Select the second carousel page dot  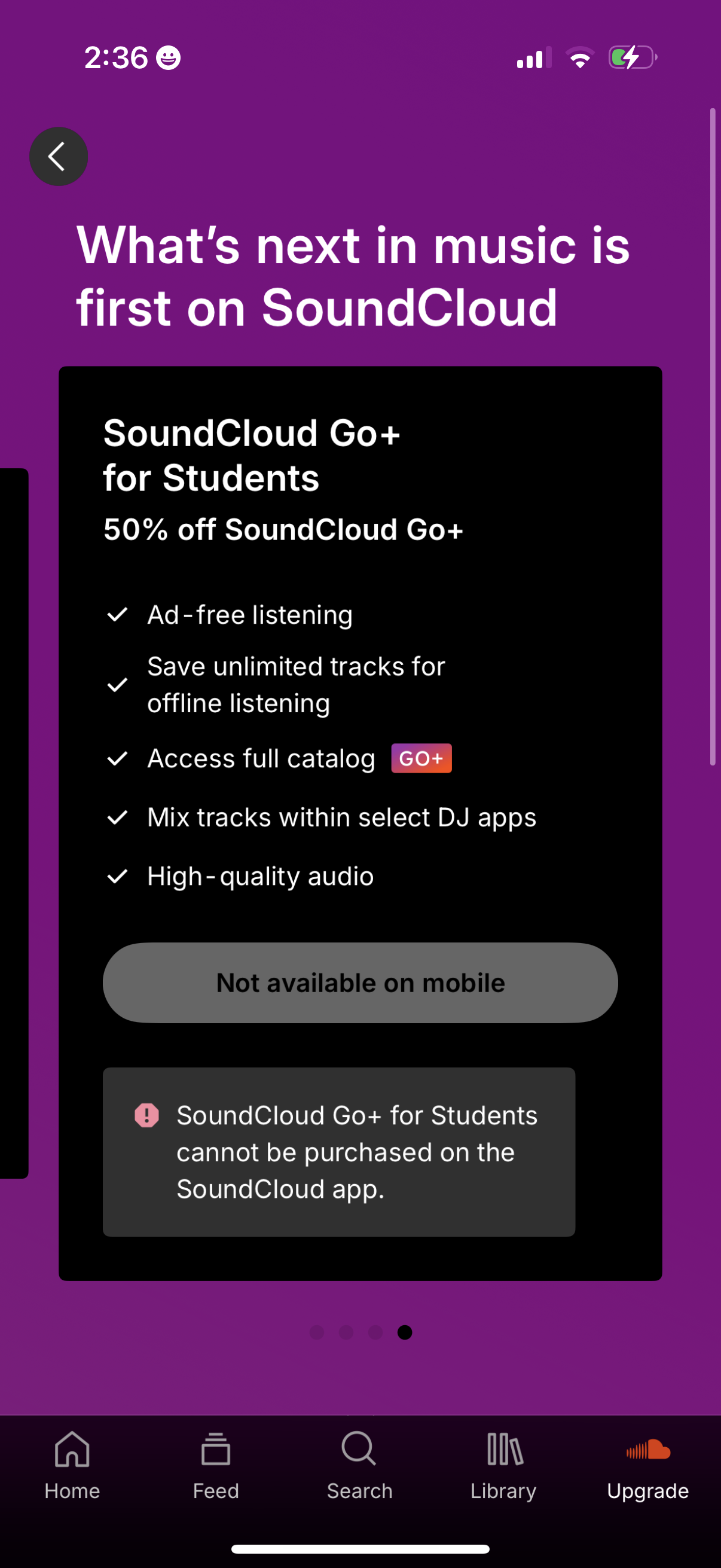[347, 1332]
